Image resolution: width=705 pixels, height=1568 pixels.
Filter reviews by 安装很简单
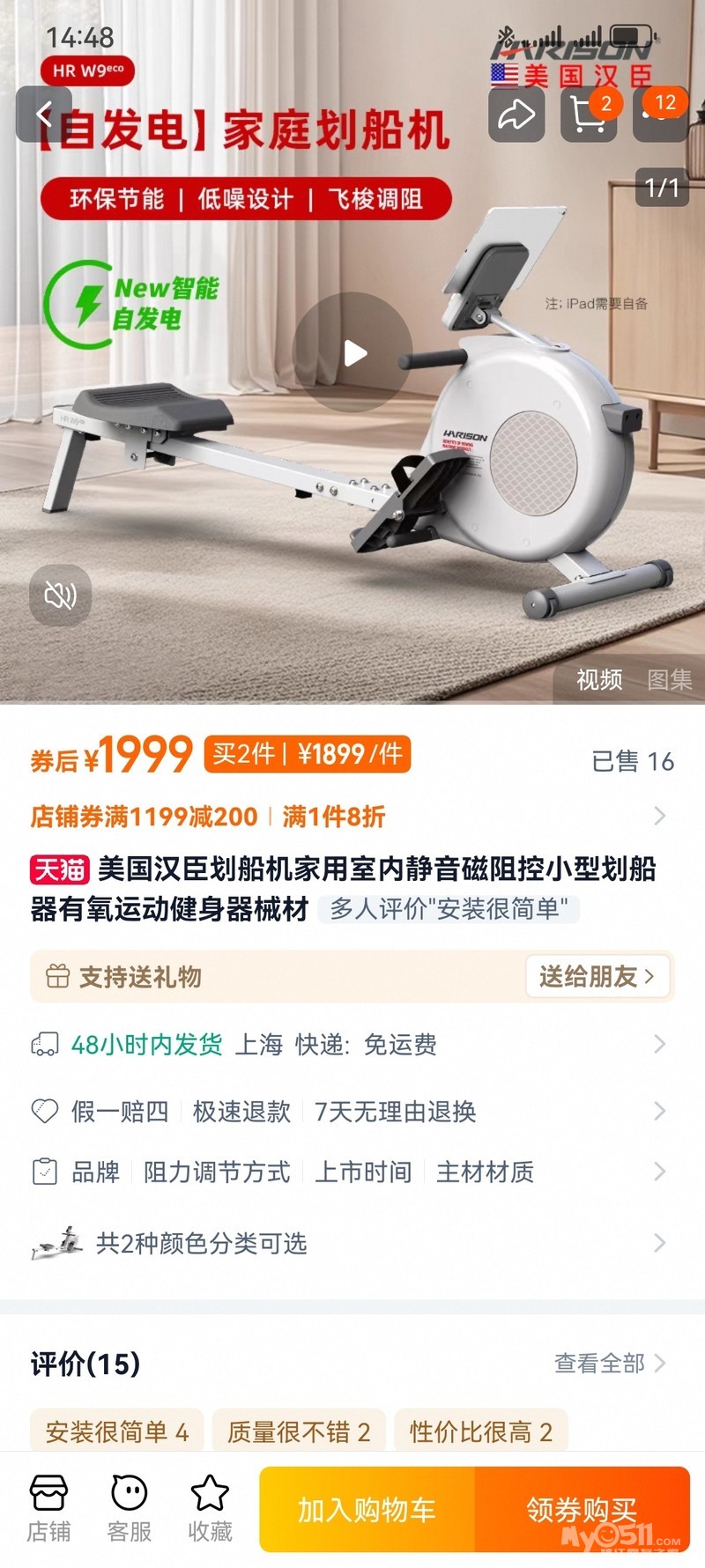117,1431
